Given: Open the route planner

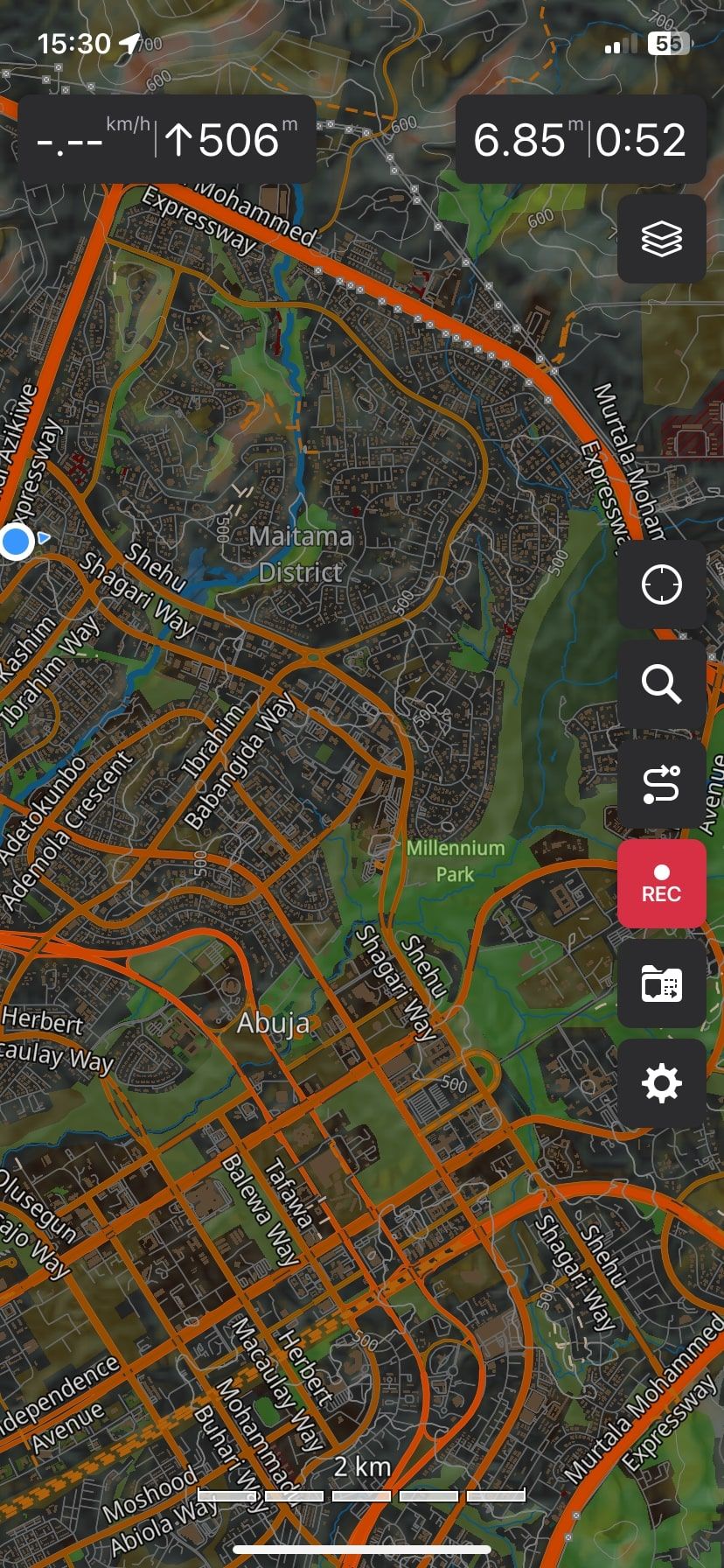Looking at the screenshot, I should pyautogui.click(x=661, y=784).
